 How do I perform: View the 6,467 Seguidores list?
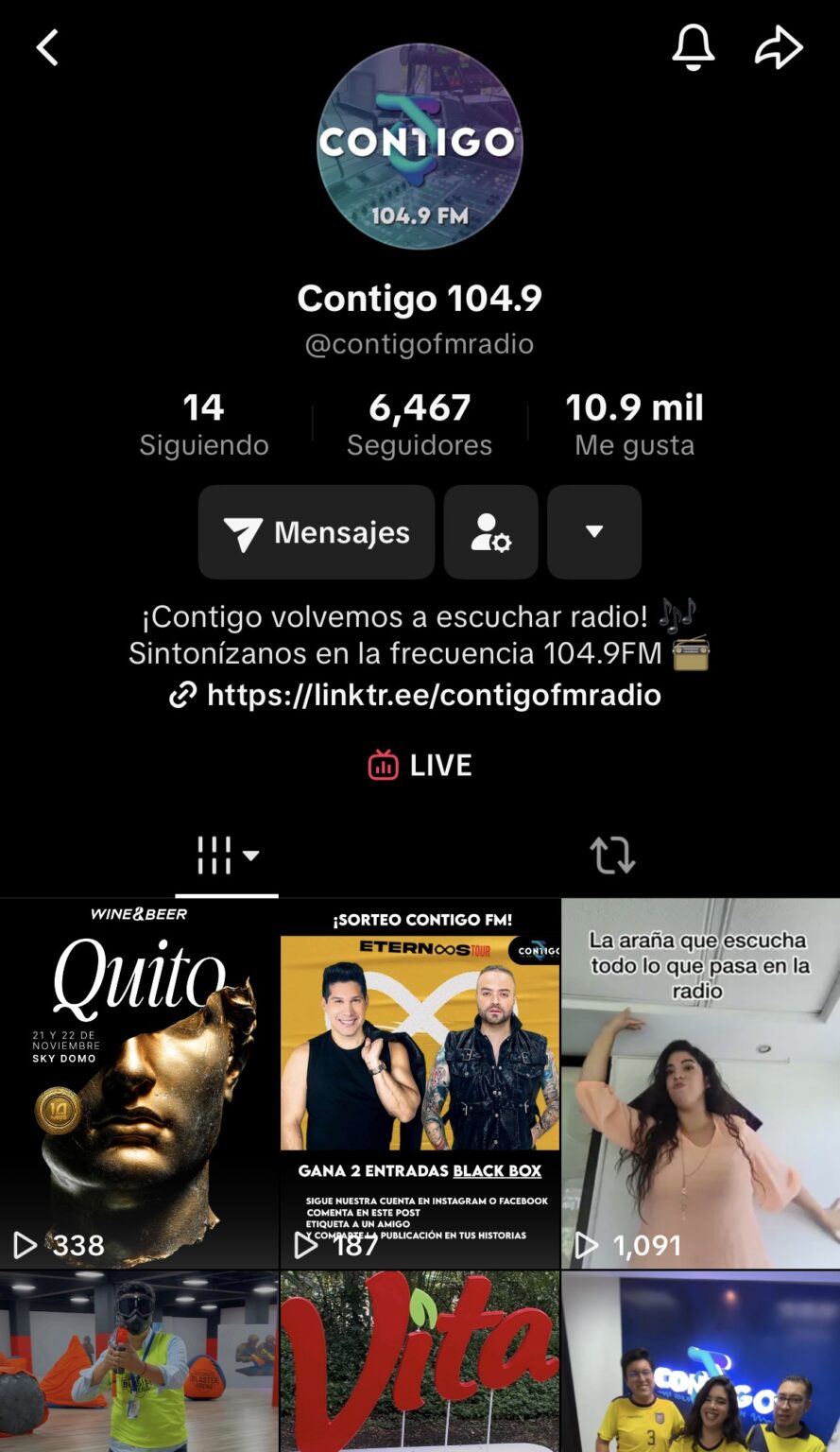420,424
